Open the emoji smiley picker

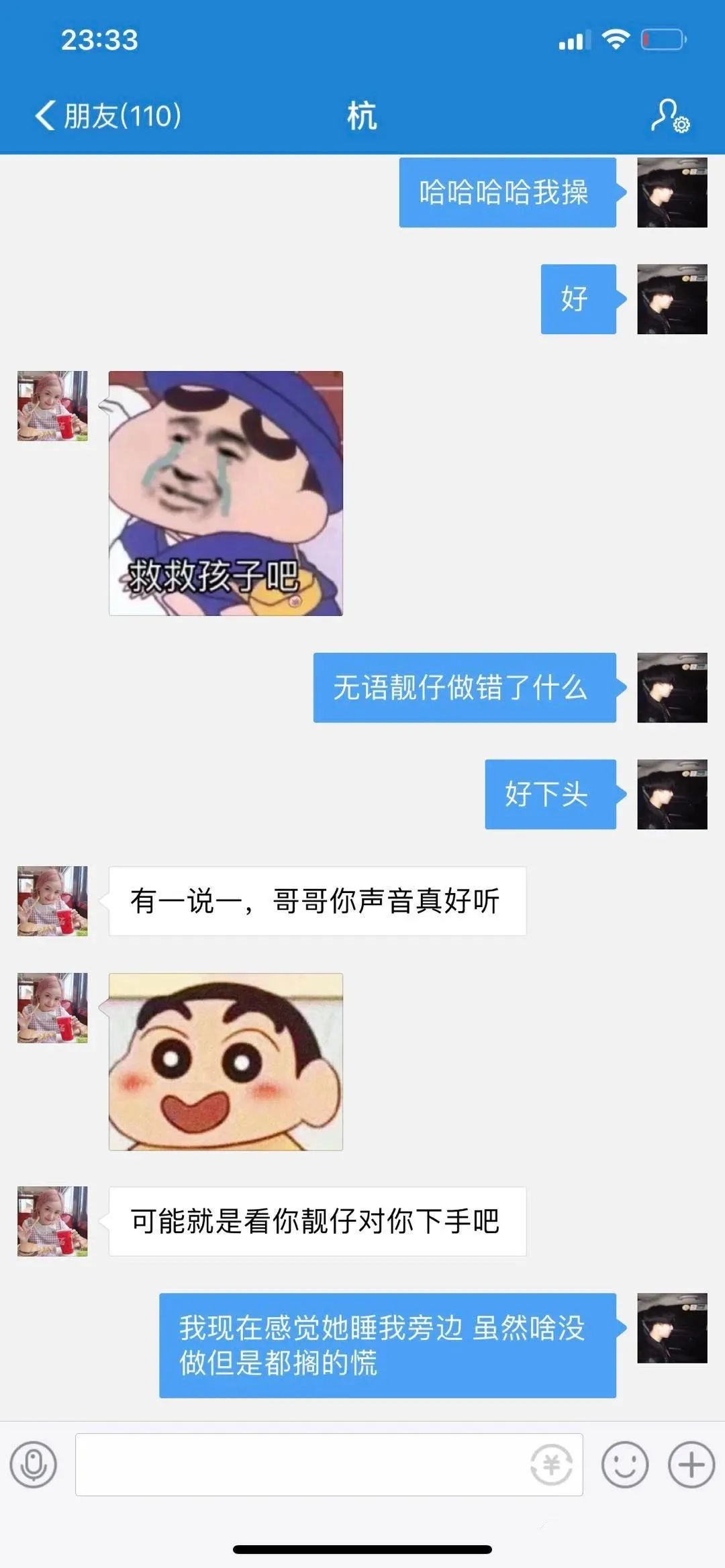(x=624, y=1465)
